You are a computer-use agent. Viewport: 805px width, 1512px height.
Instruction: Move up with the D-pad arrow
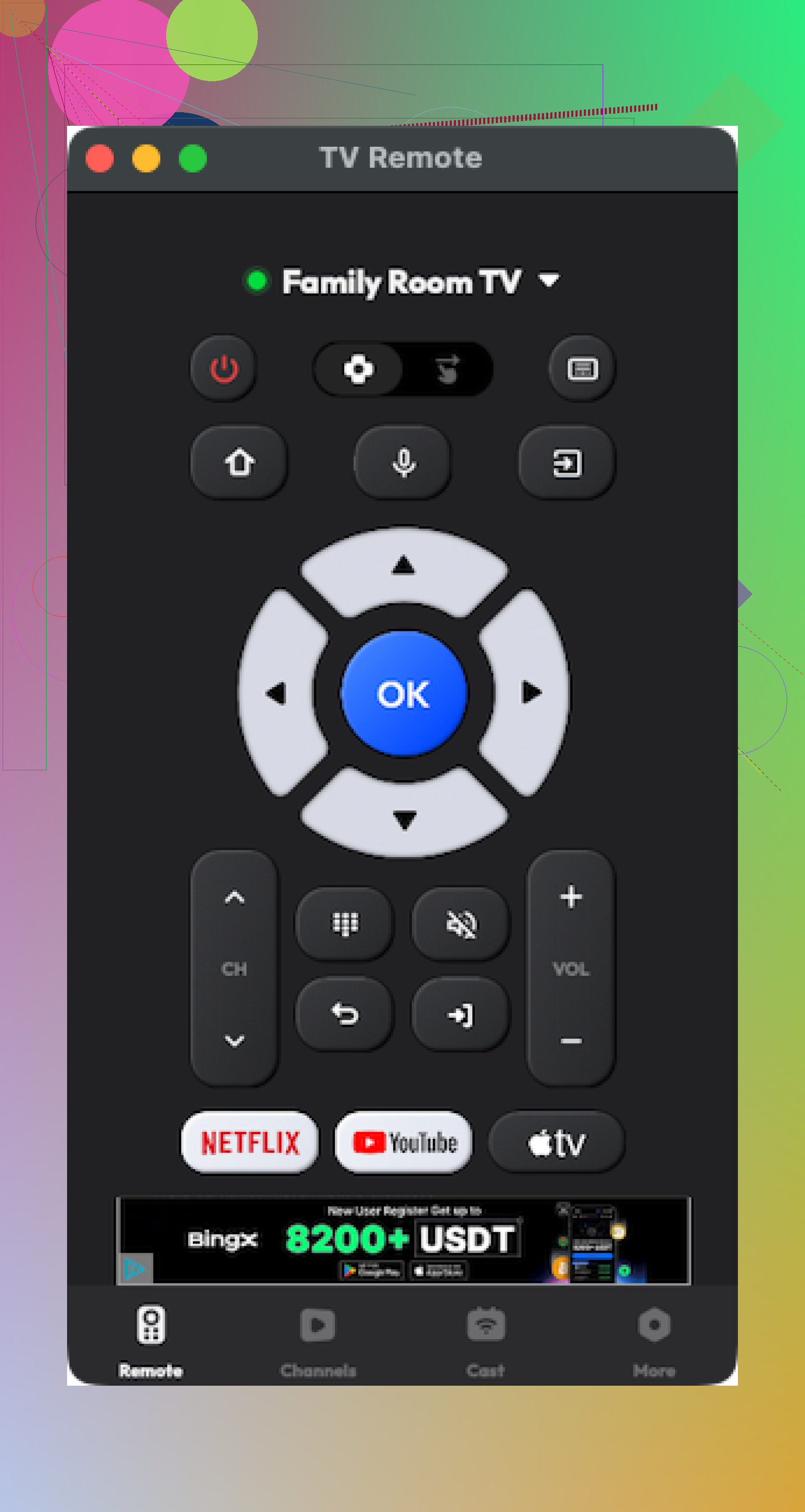tap(404, 567)
